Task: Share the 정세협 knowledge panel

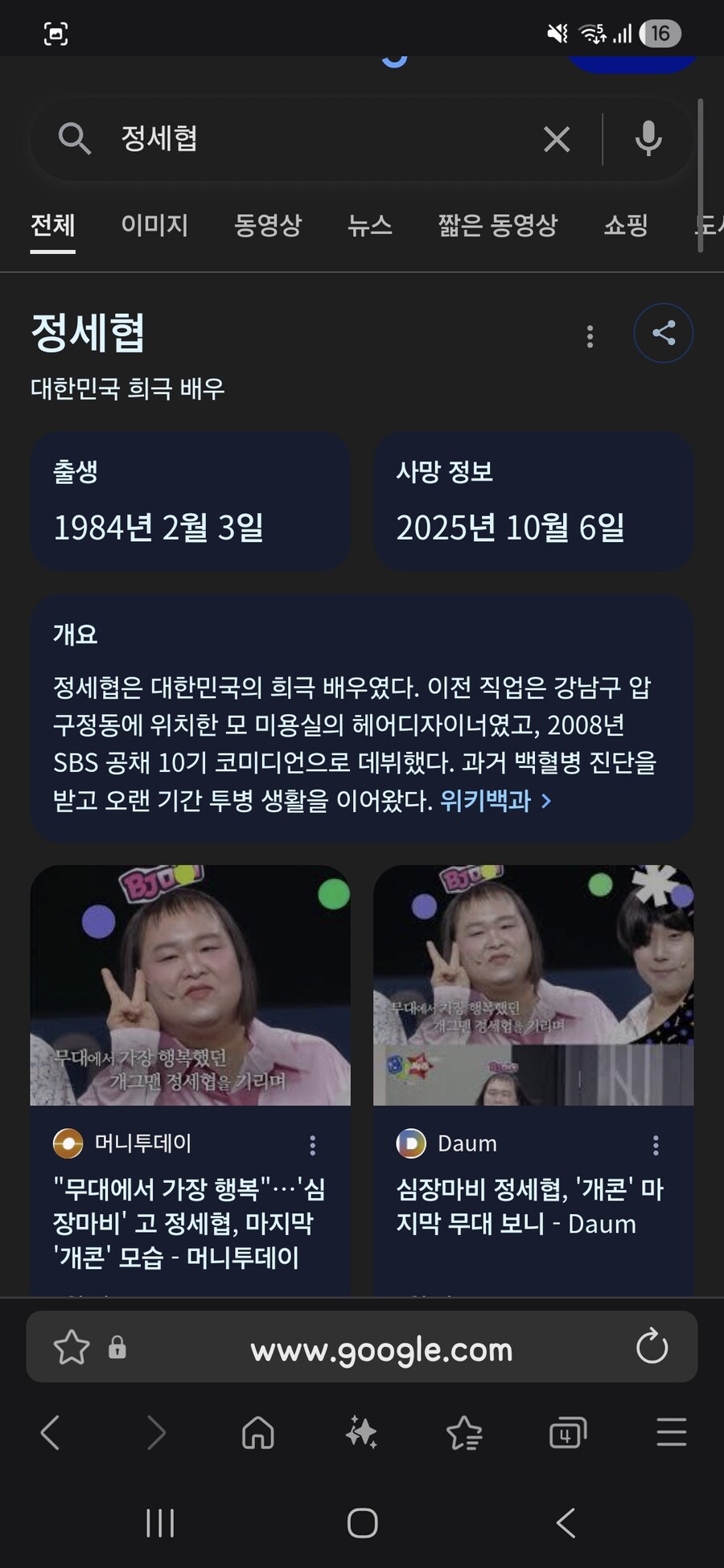Action: tap(663, 333)
